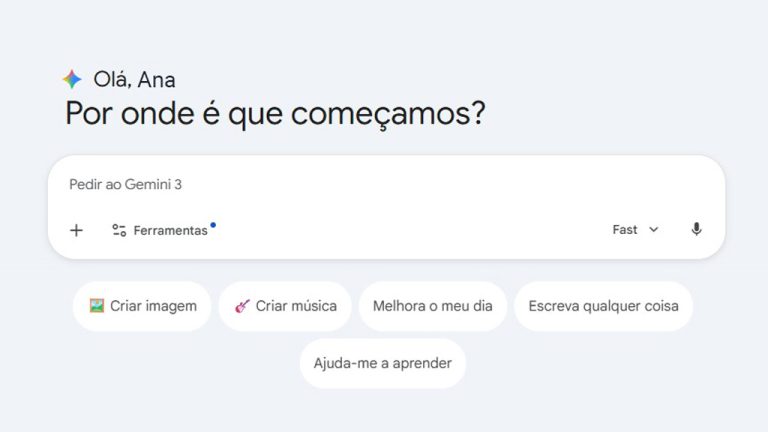Screen dimensions: 768x432
Task: Start voice input with the microphone
Action: [696, 229]
